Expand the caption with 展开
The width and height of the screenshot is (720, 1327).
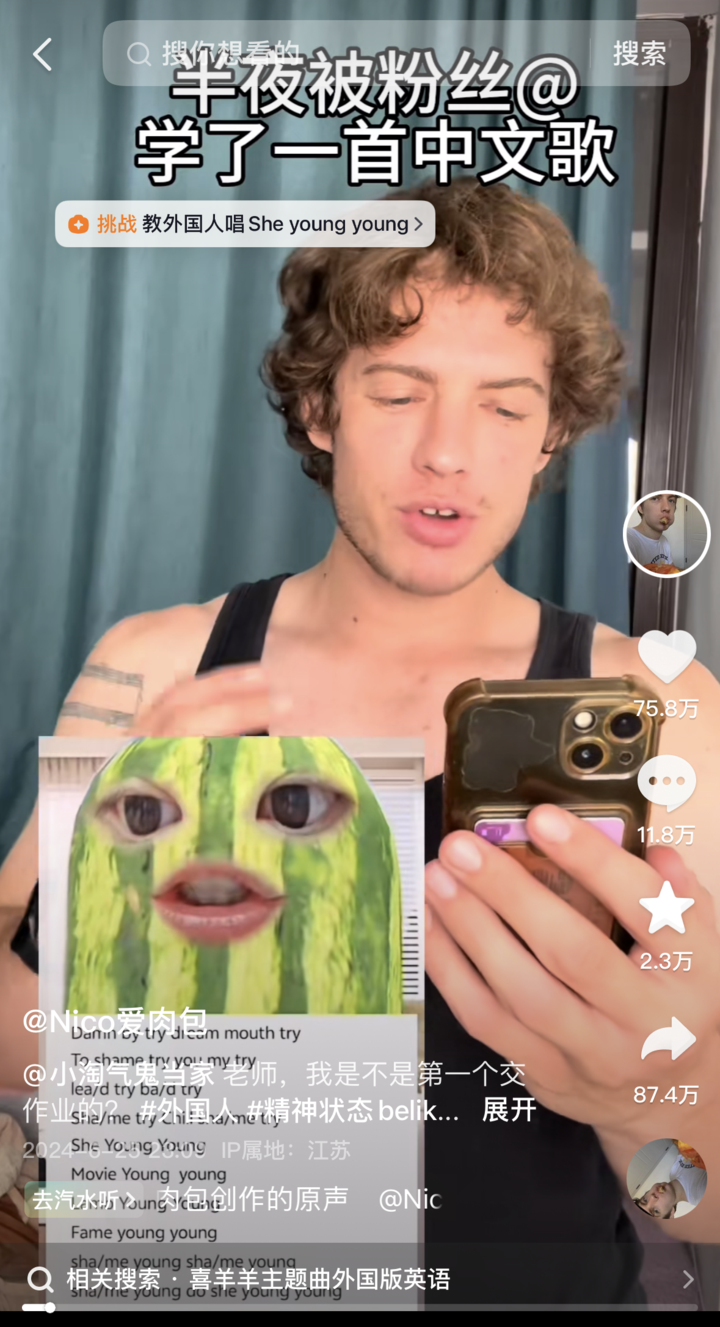point(509,1109)
